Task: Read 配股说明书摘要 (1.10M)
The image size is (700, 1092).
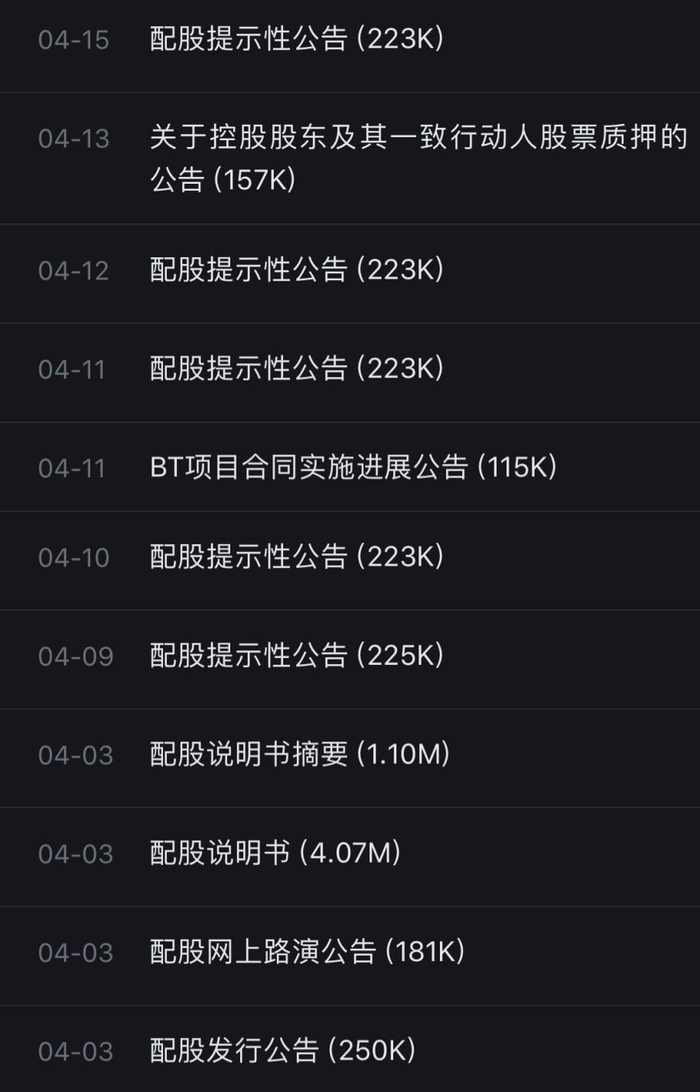Action: 299,755
